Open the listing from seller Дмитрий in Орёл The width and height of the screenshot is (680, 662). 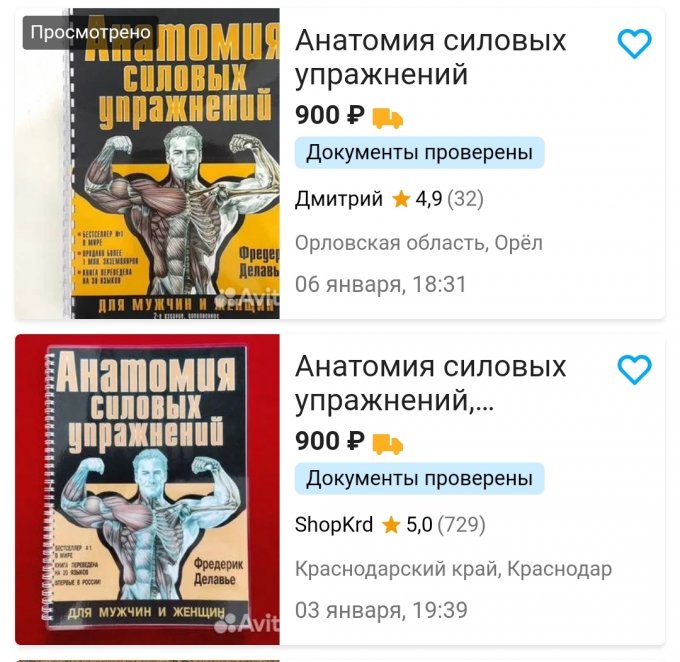430,56
